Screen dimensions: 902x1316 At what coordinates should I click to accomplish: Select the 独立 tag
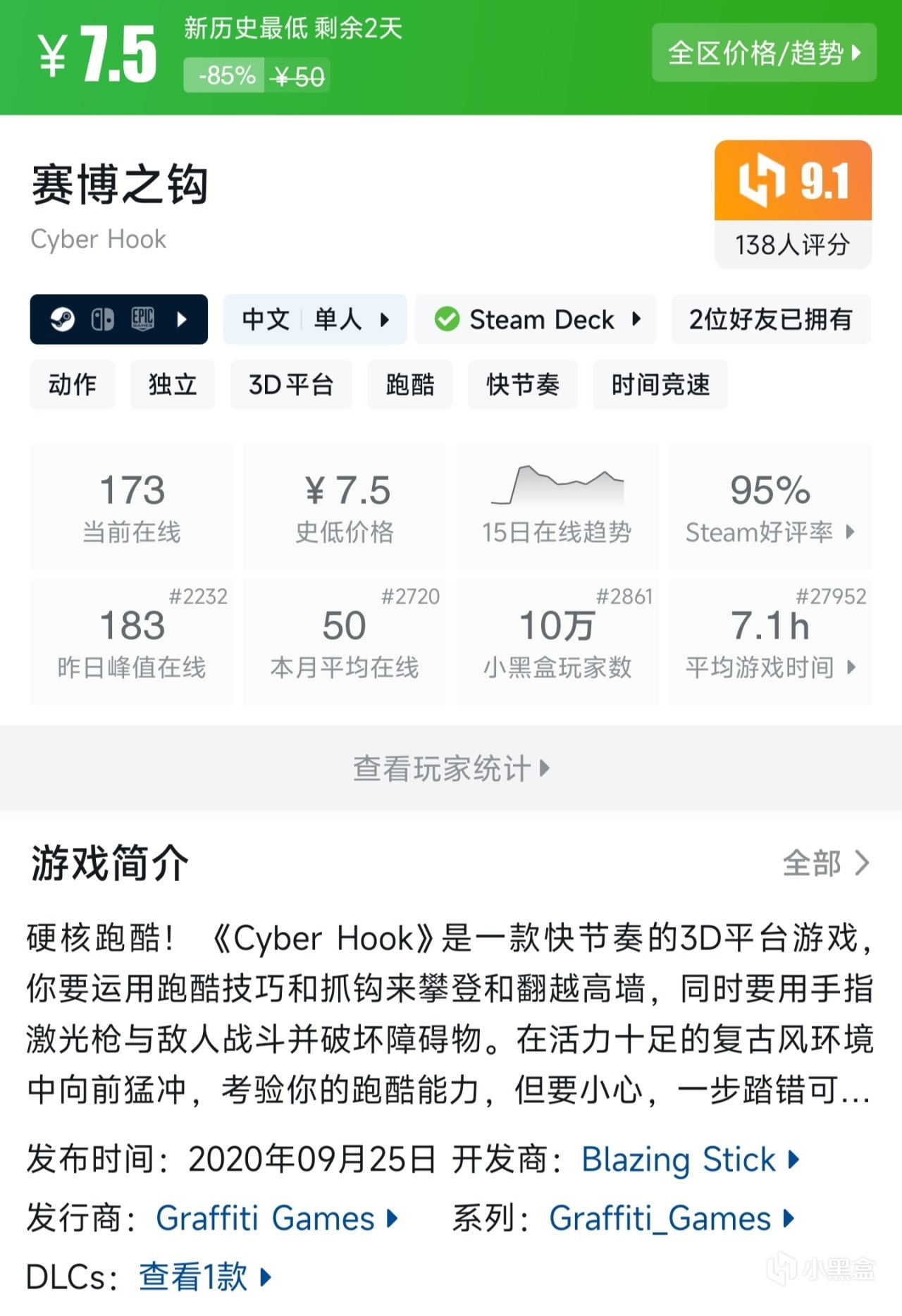tap(173, 385)
